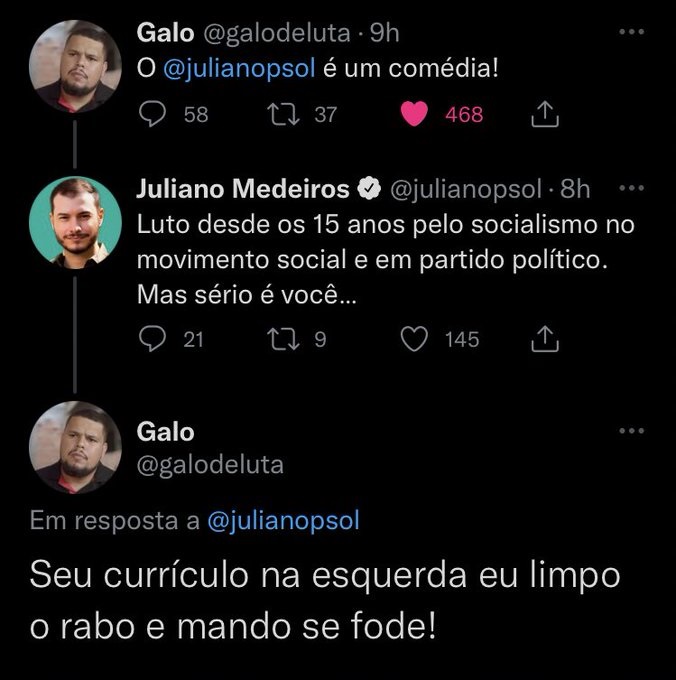
Task: Open overflow menu on Galo's first tweet
Action: [x=631, y=34]
